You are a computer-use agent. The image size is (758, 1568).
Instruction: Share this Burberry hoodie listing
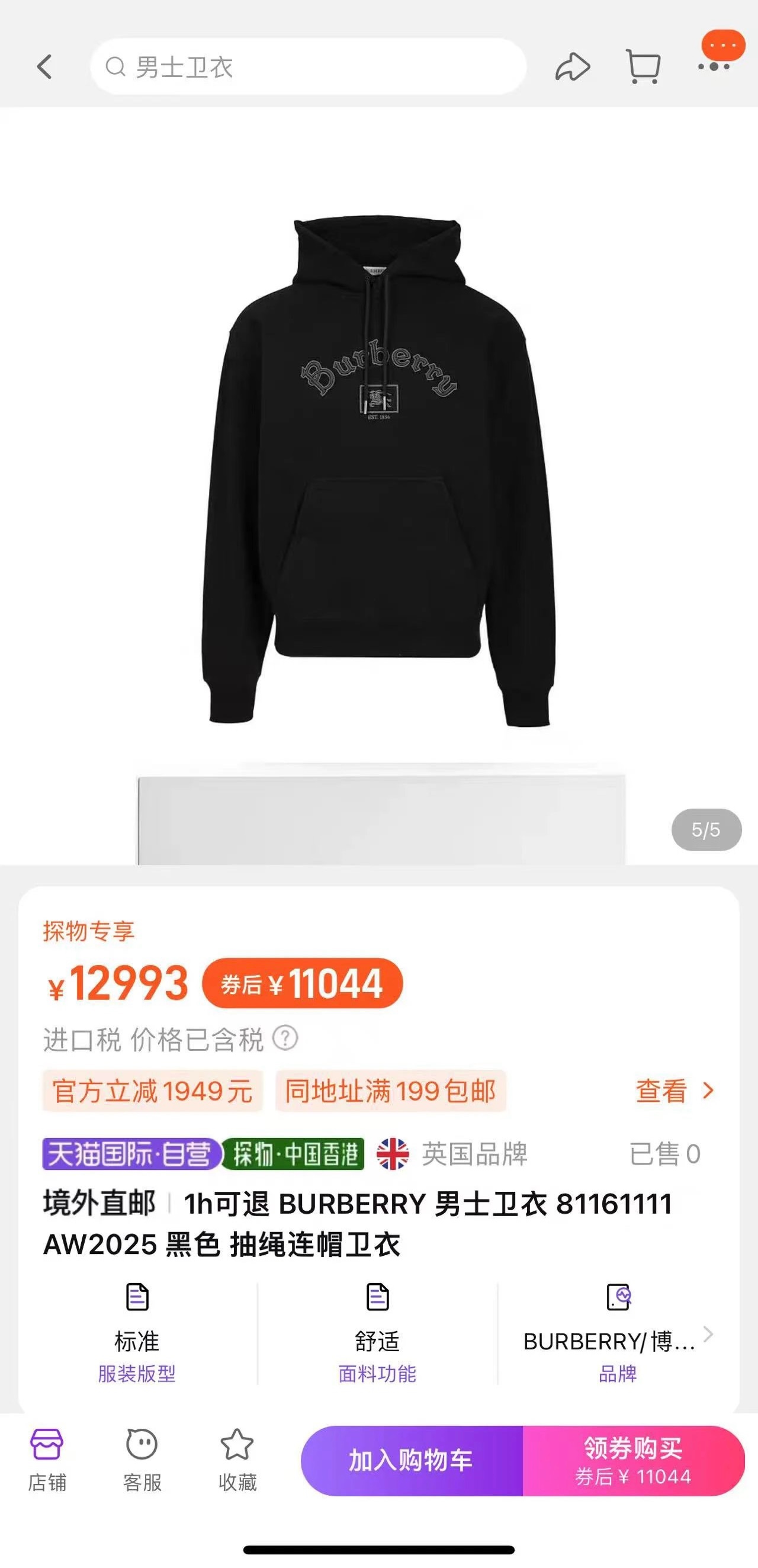pos(572,67)
